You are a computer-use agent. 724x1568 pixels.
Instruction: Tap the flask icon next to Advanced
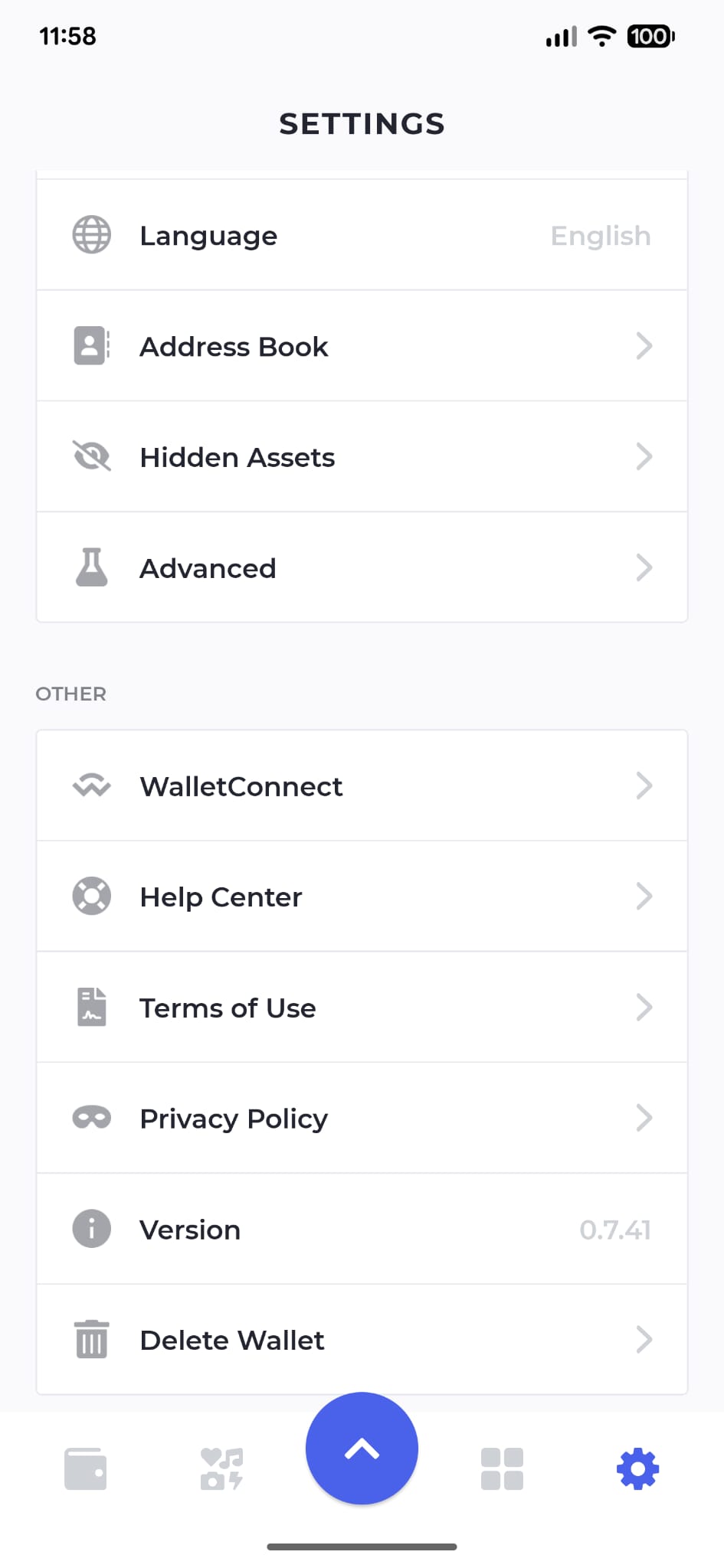(91, 567)
